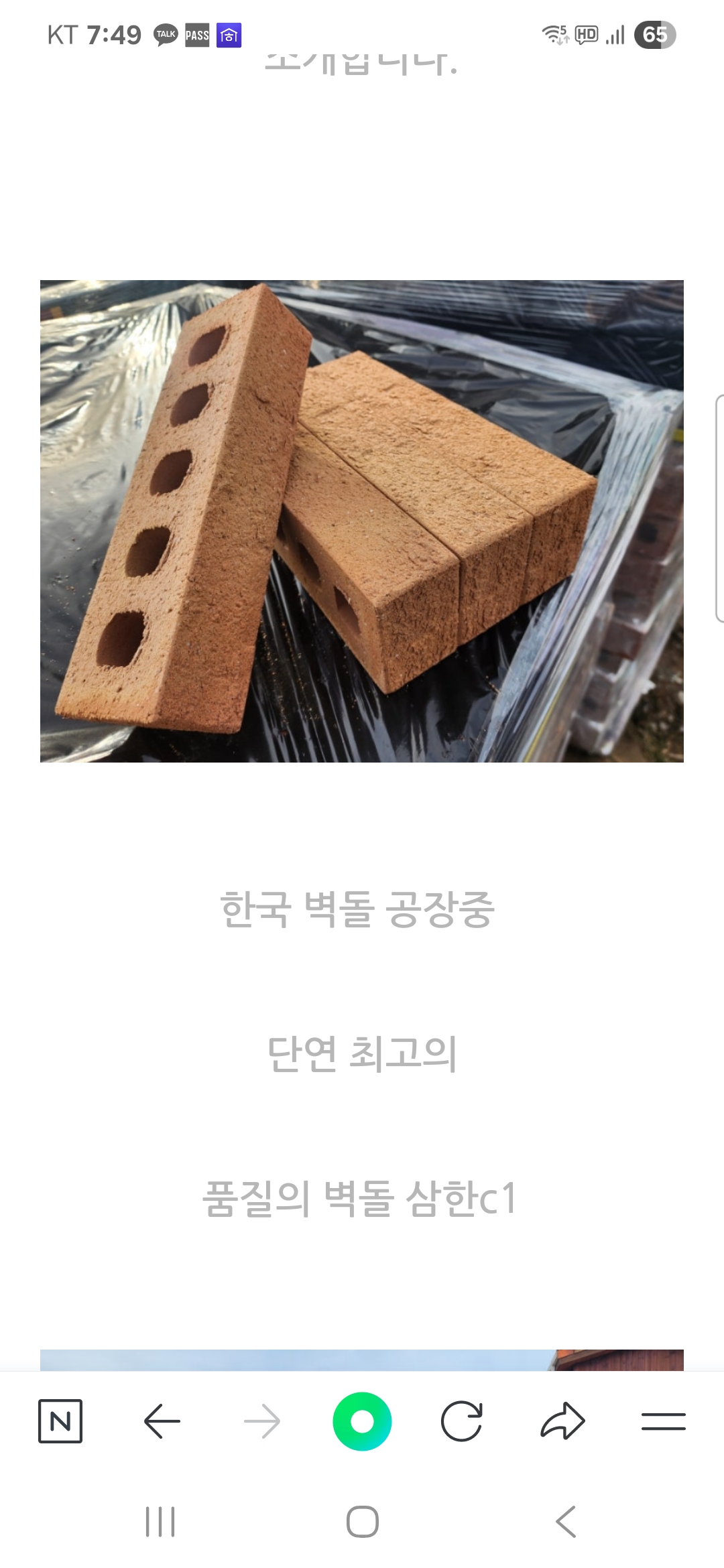Open the brick photo
The width and height of the screenshot is (724, 1568).
click(x=362, y=521)
